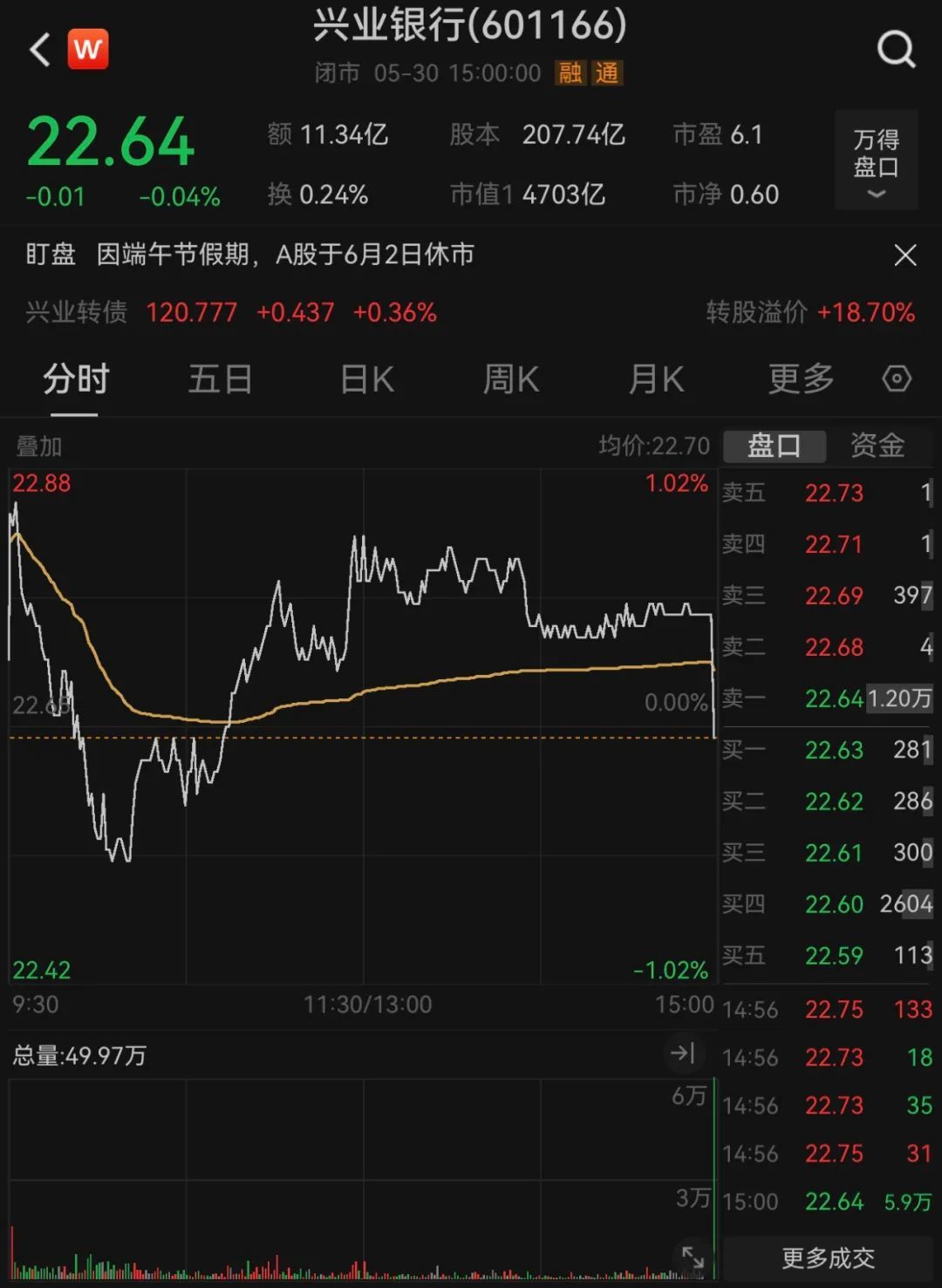Image resolution: width=942 pixels, height=1288 pixels.
Task: Dismiss the 盯盘 holiday notice banner
Action: point(905,256)
